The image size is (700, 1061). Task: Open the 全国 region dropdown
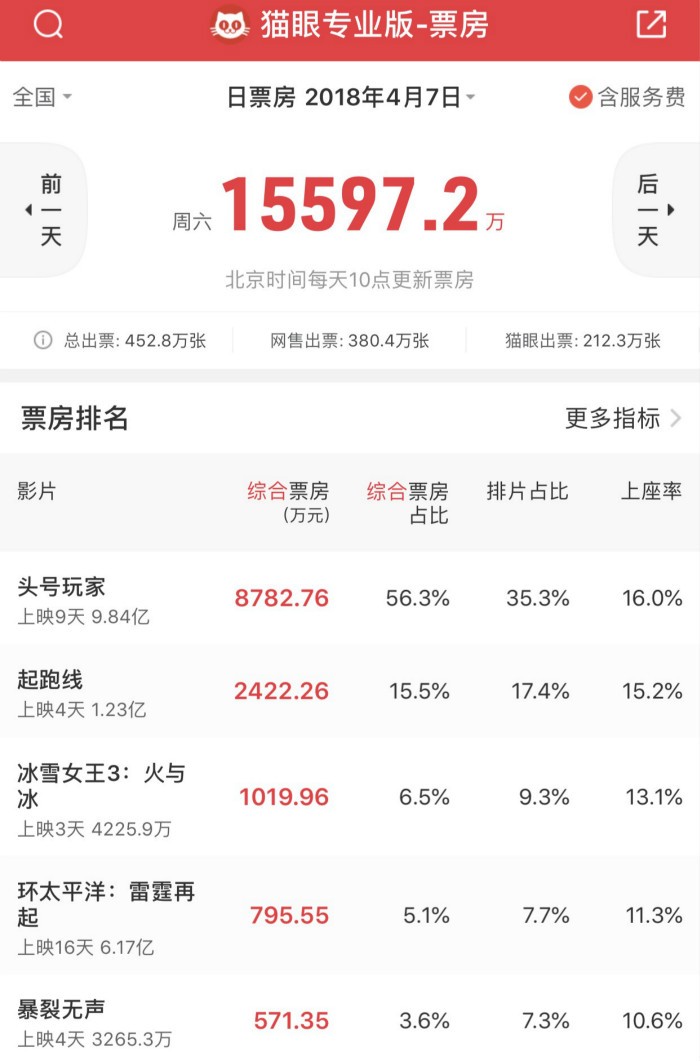pyautogui.click(x=42, y=97)
